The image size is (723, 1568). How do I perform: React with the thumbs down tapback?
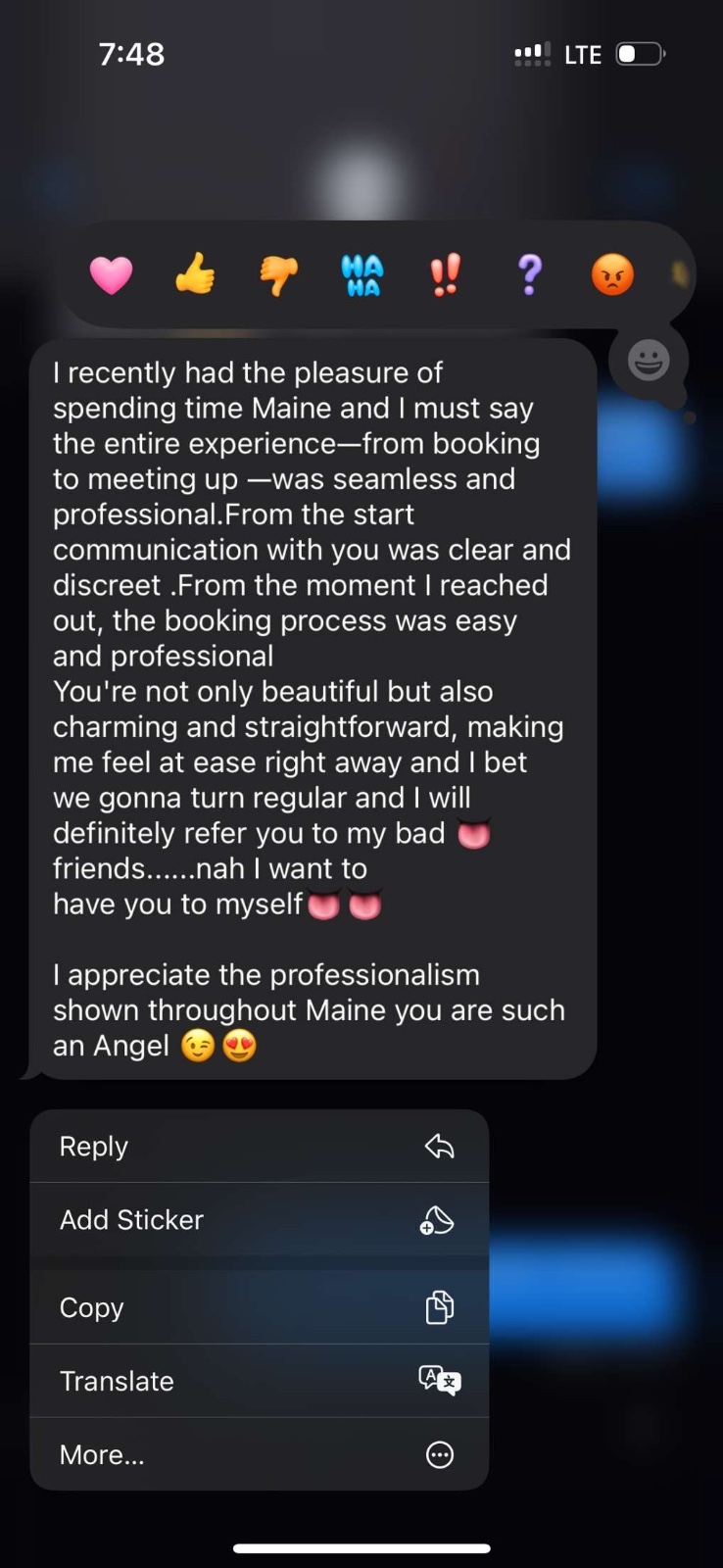279,274
